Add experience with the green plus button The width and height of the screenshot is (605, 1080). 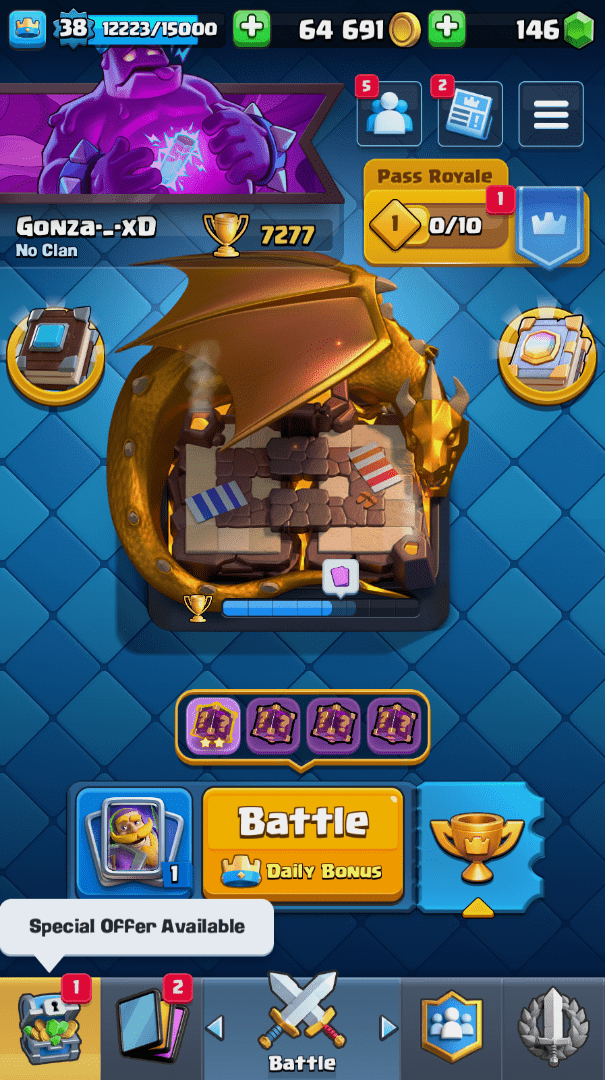[252, 29]
